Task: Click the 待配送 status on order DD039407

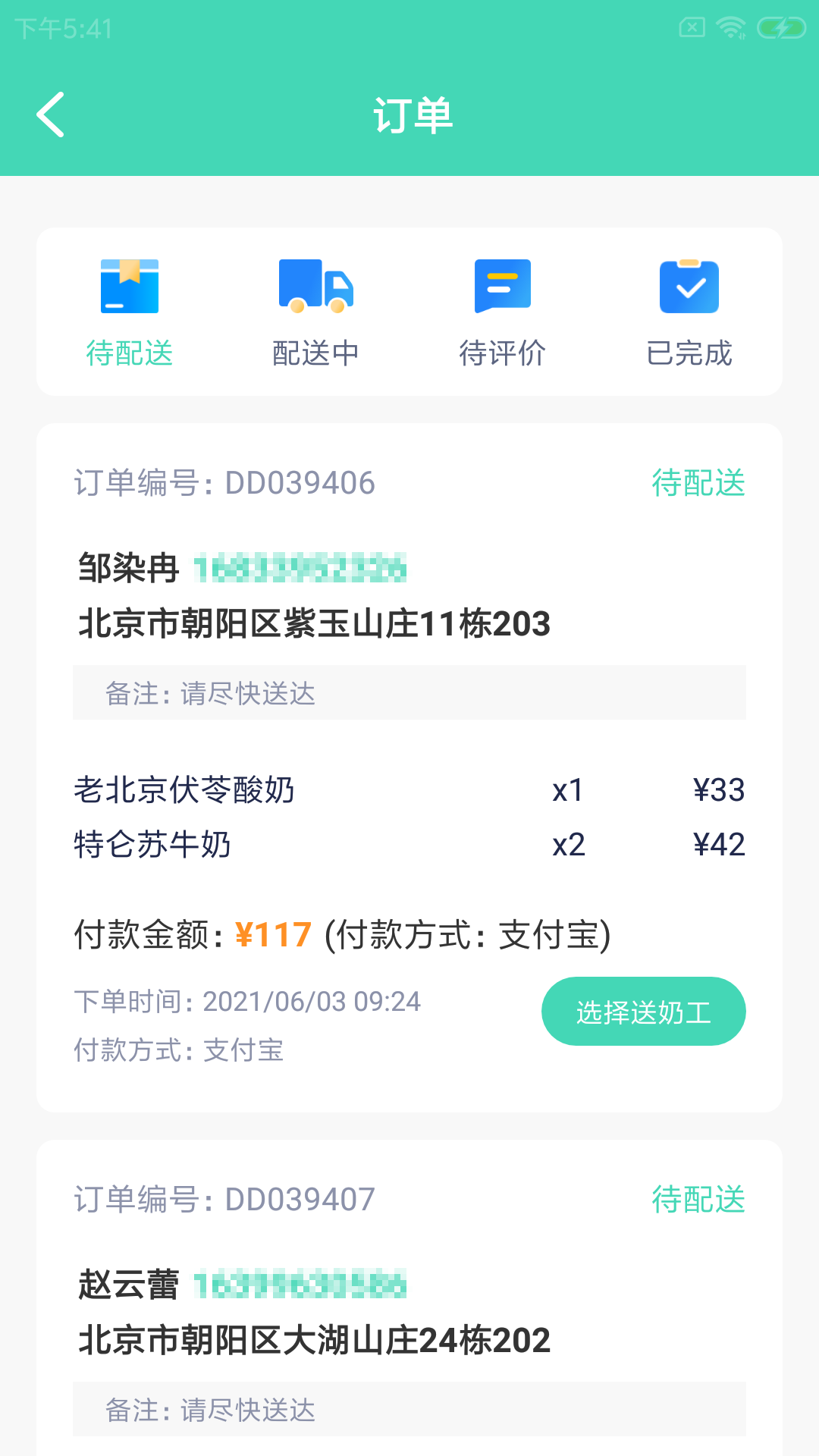Action: [698, 1198]
